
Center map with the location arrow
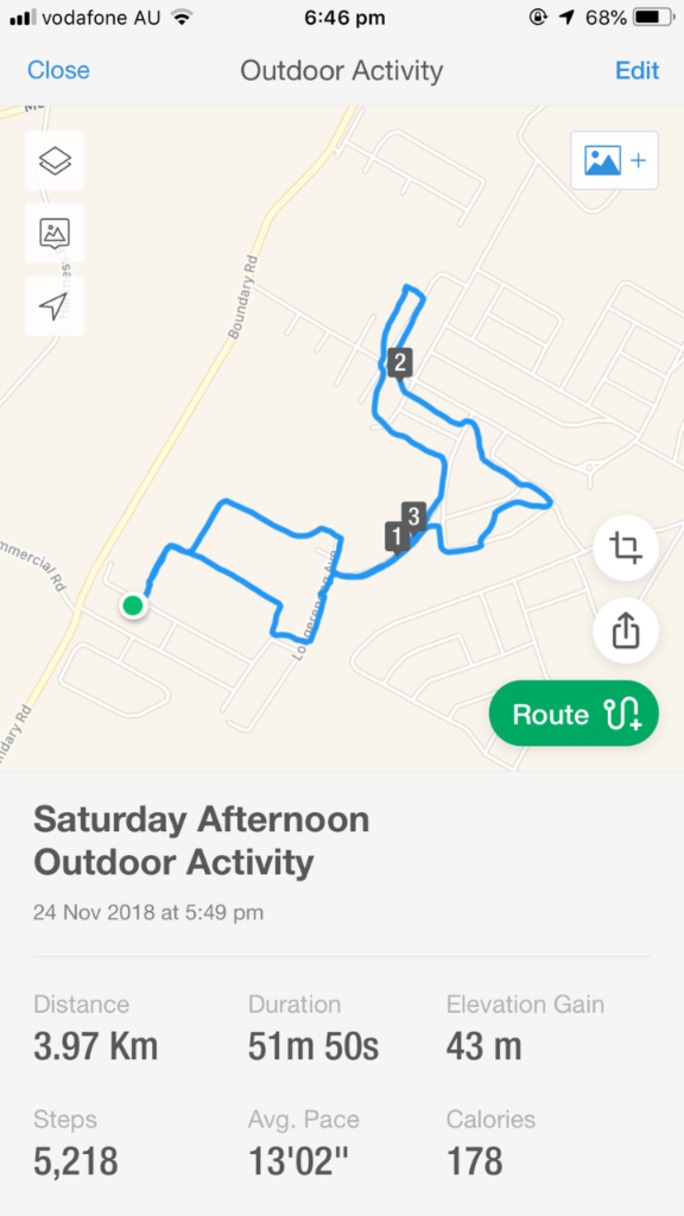click(54, 306)
